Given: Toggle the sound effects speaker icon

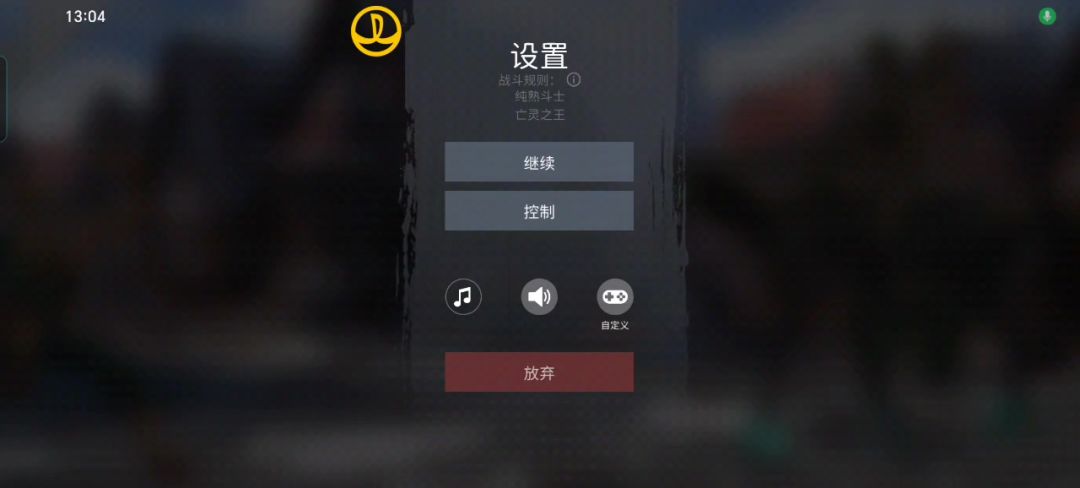Looking at the screenshot, I should pos(539,296).
